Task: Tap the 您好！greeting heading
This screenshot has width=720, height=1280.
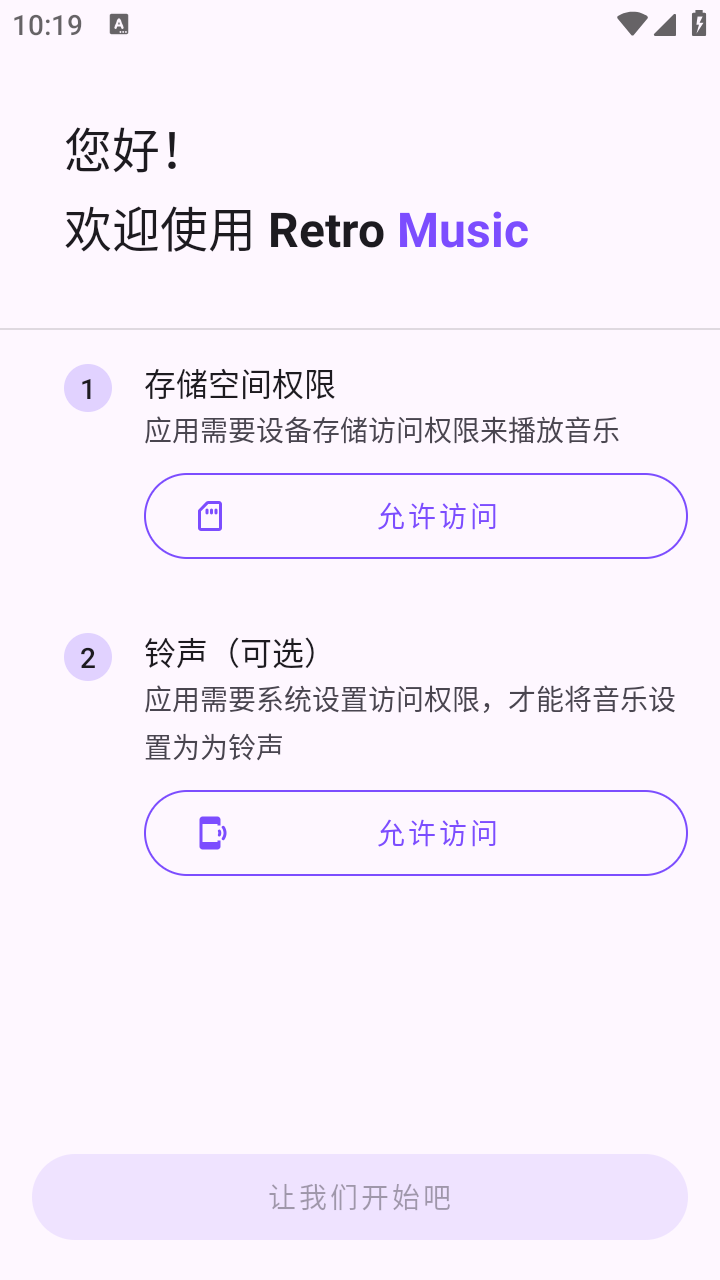Action: [x=122, y=150]
